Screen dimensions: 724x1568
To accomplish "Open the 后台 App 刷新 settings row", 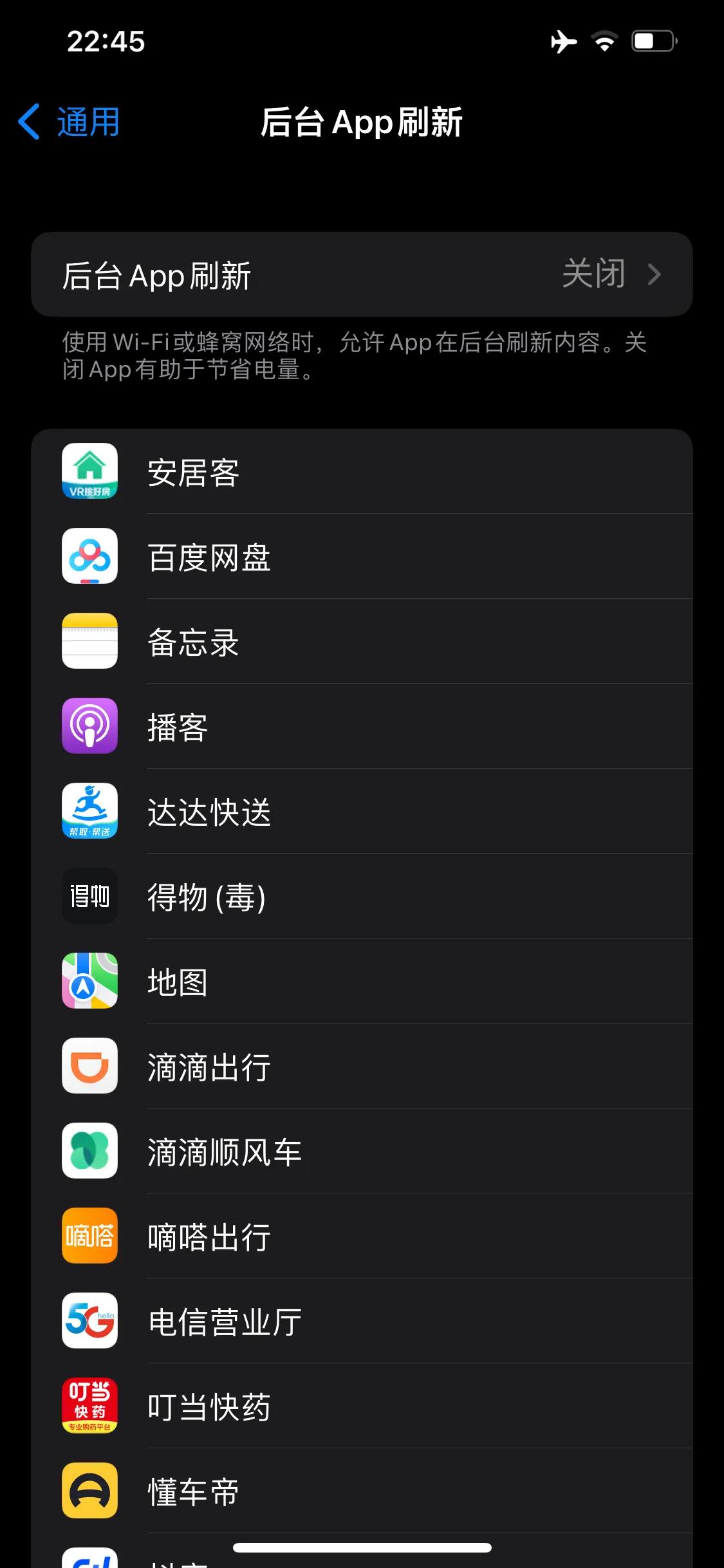I will [362, 274].
